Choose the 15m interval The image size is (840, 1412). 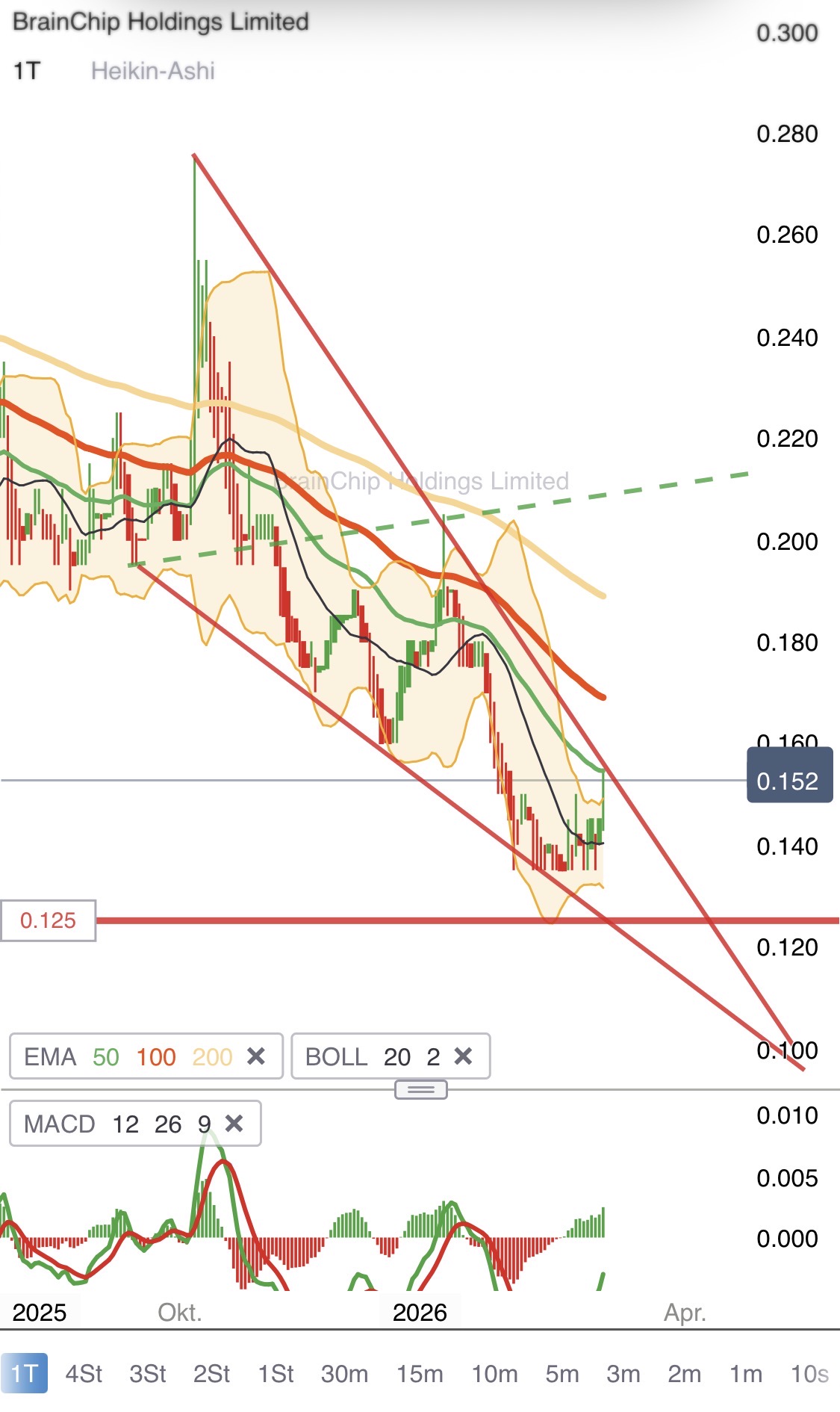420,1374
